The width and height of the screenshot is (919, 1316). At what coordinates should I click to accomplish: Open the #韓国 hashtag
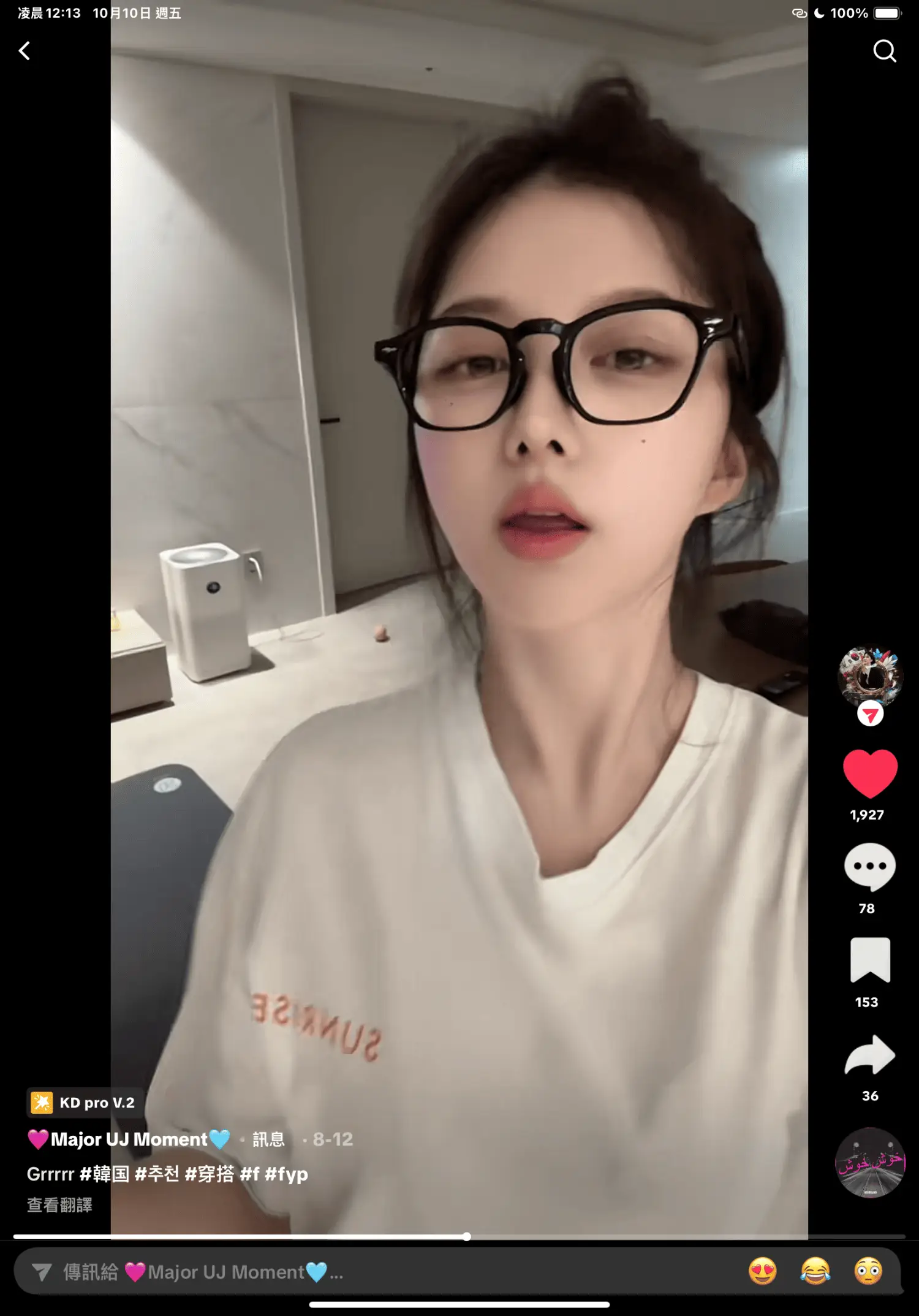[104, 1174]
